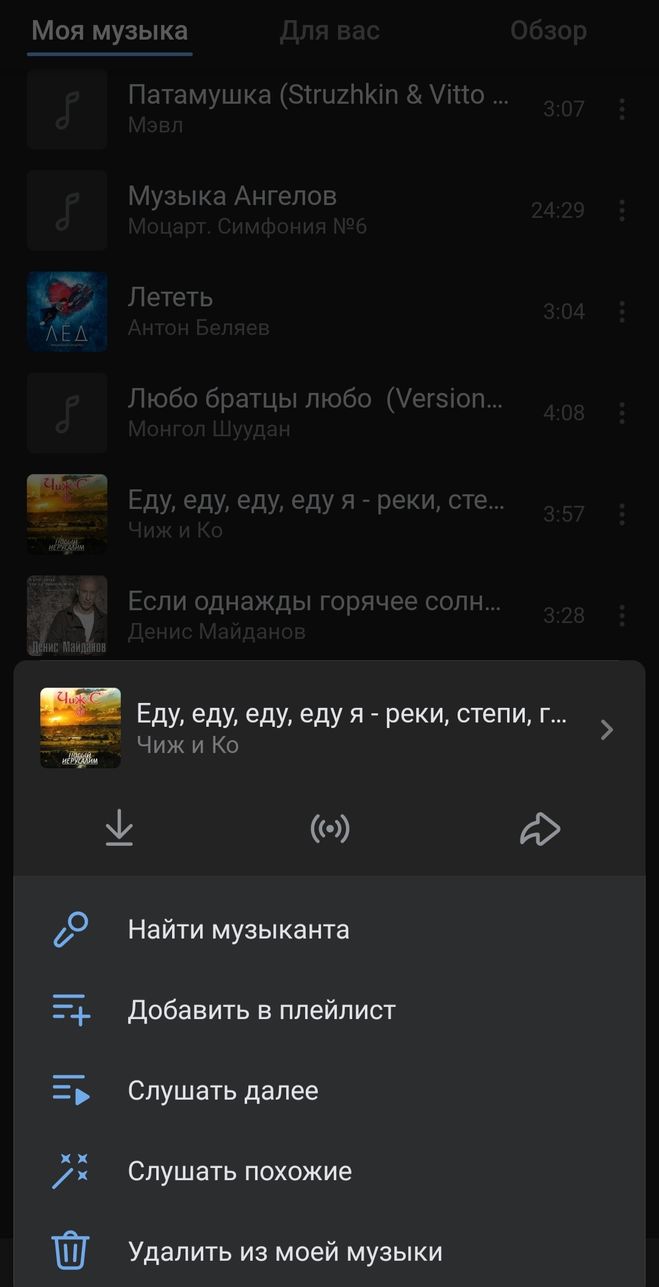Screen dimensions: 659x1287
Task: Open track details via the chevron arrow
Action: [x=606, y=730]
